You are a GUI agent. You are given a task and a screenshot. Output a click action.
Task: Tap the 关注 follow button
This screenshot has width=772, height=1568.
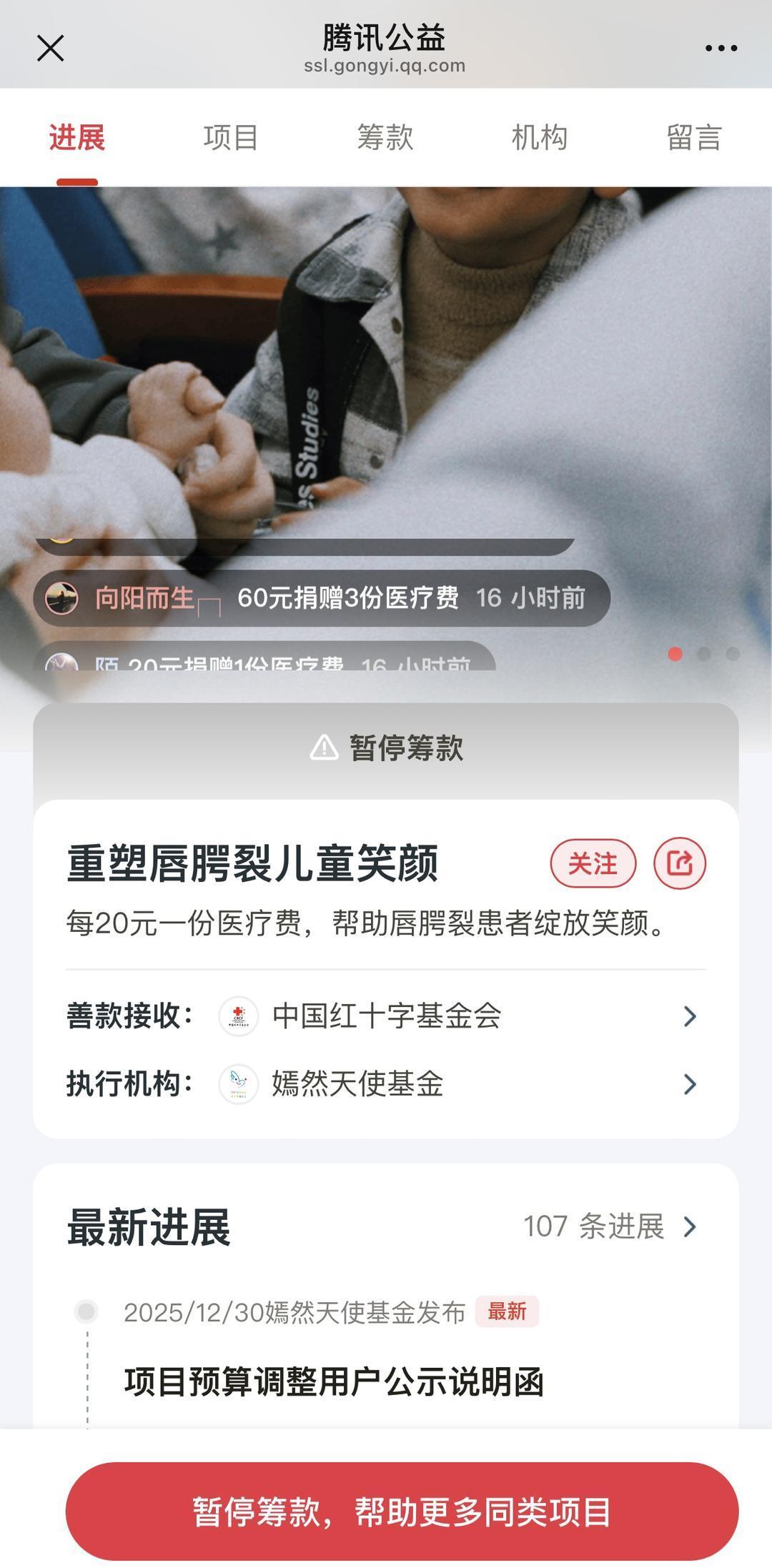pos(593,863)
